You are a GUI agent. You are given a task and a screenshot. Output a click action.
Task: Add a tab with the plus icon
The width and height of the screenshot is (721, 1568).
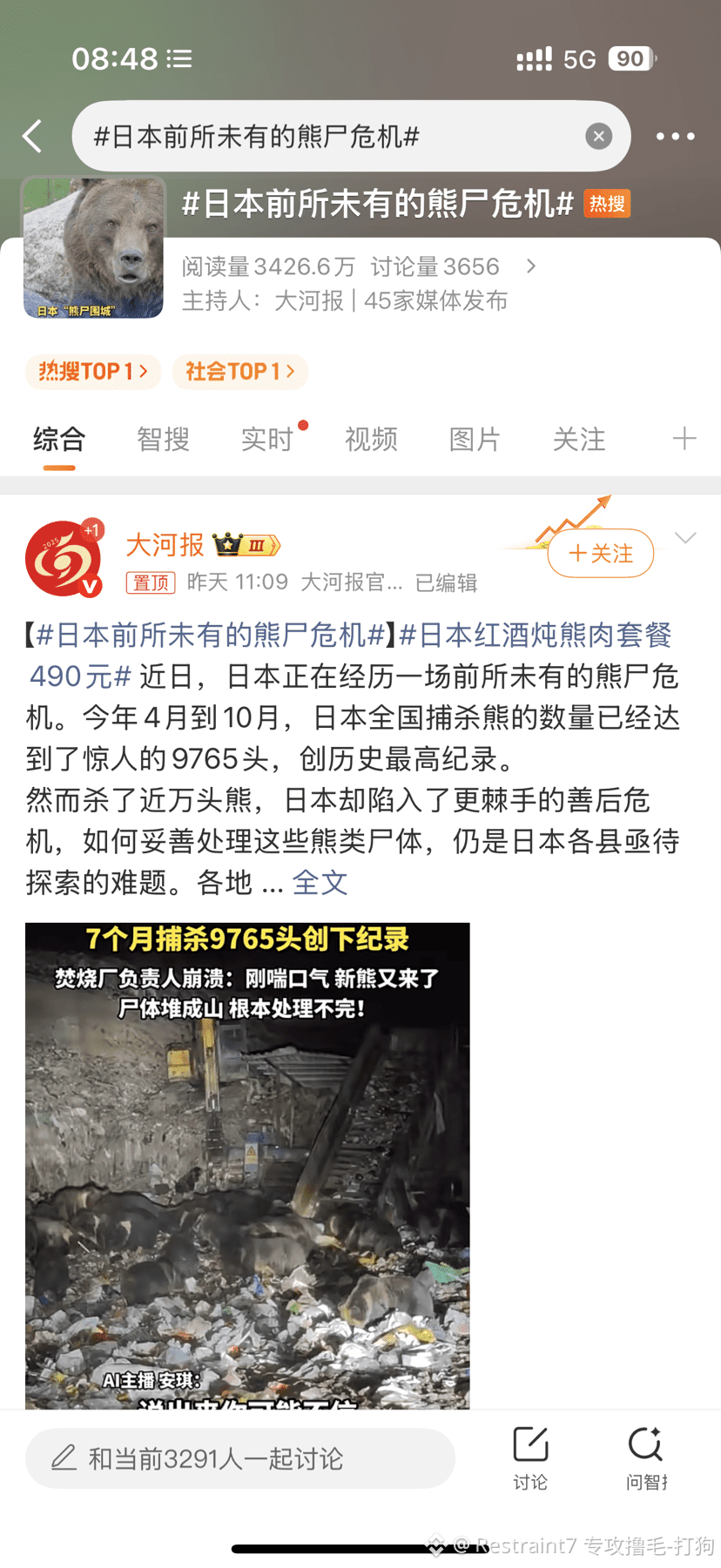tap(684, 439)
